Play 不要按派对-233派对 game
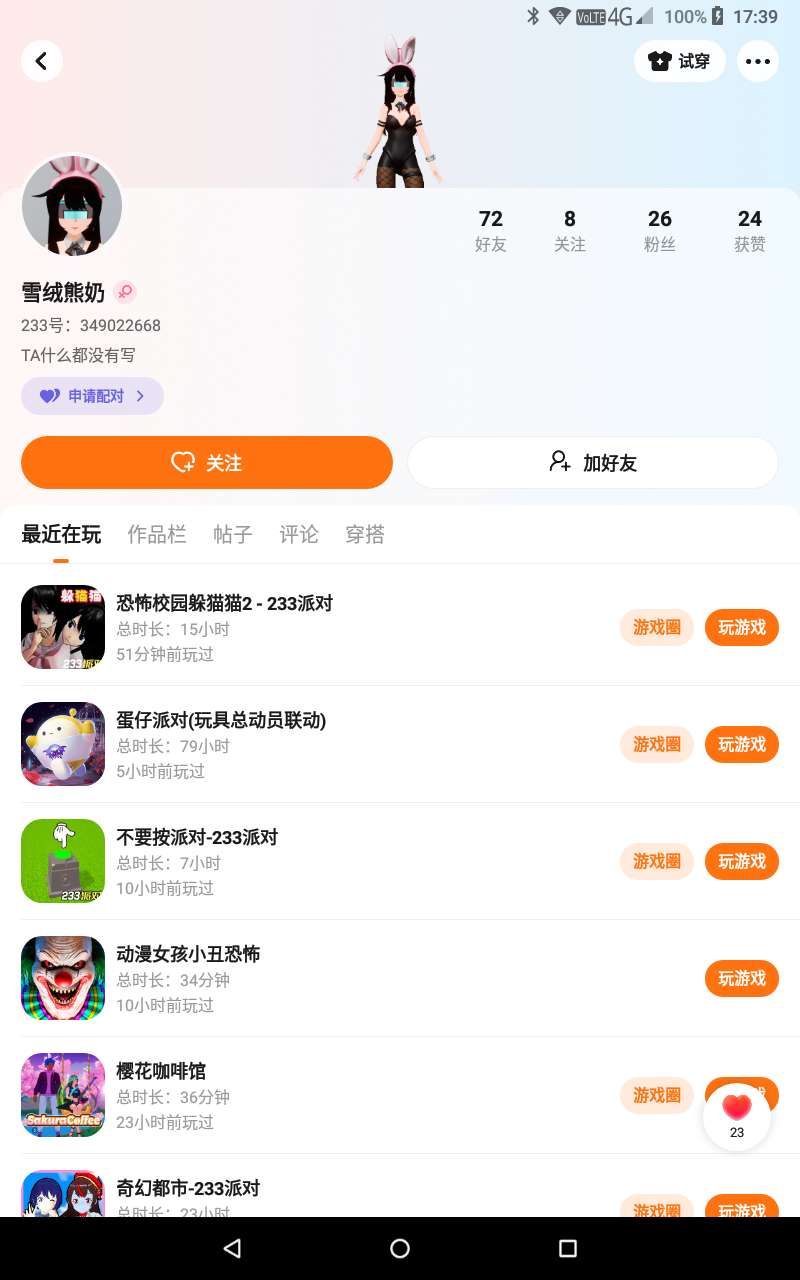The image size is (800, 1280). click(x=742, y=862)
